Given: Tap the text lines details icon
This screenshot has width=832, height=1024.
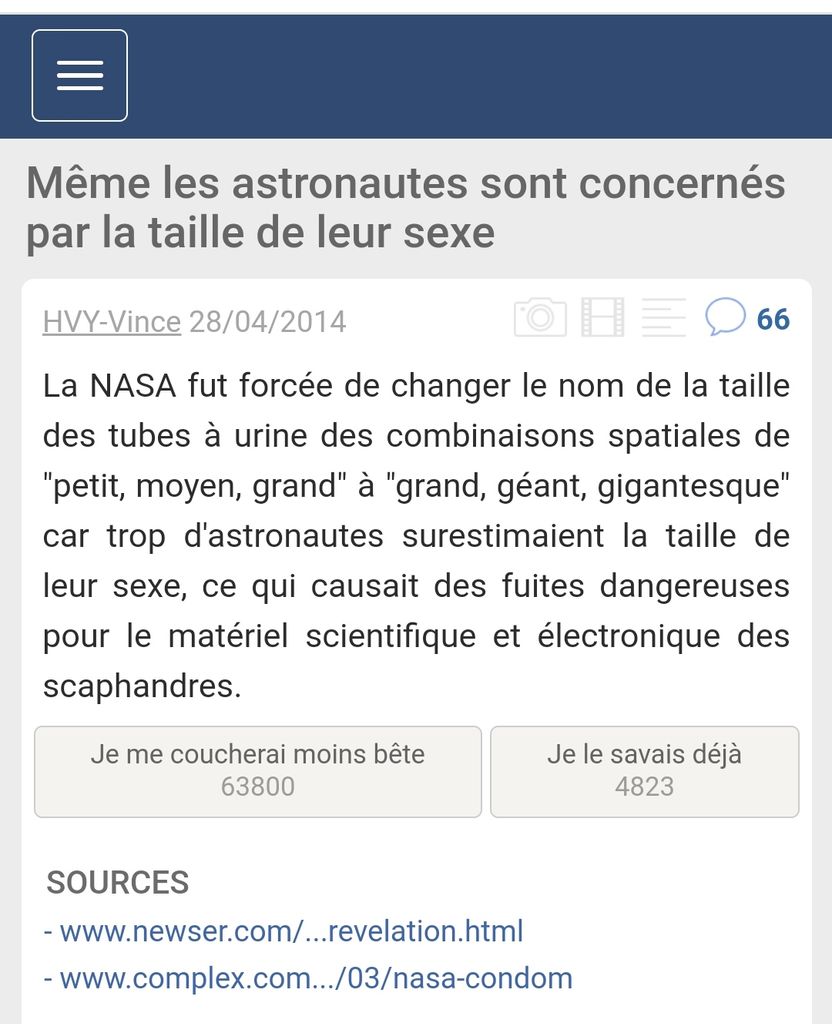Looking at the screenshot, I should pos(663,318).
